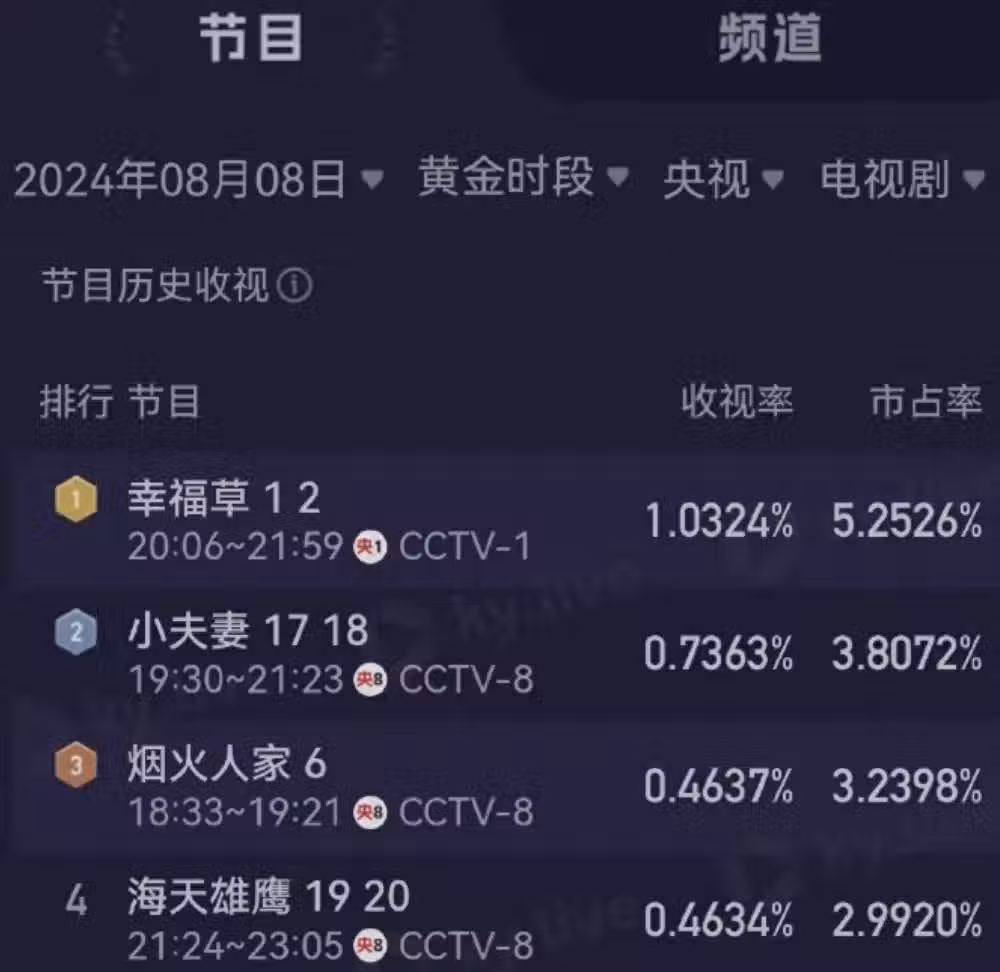
Task: Tap the info icon beside 节目历史收视
Action: [x=295, y=287]
